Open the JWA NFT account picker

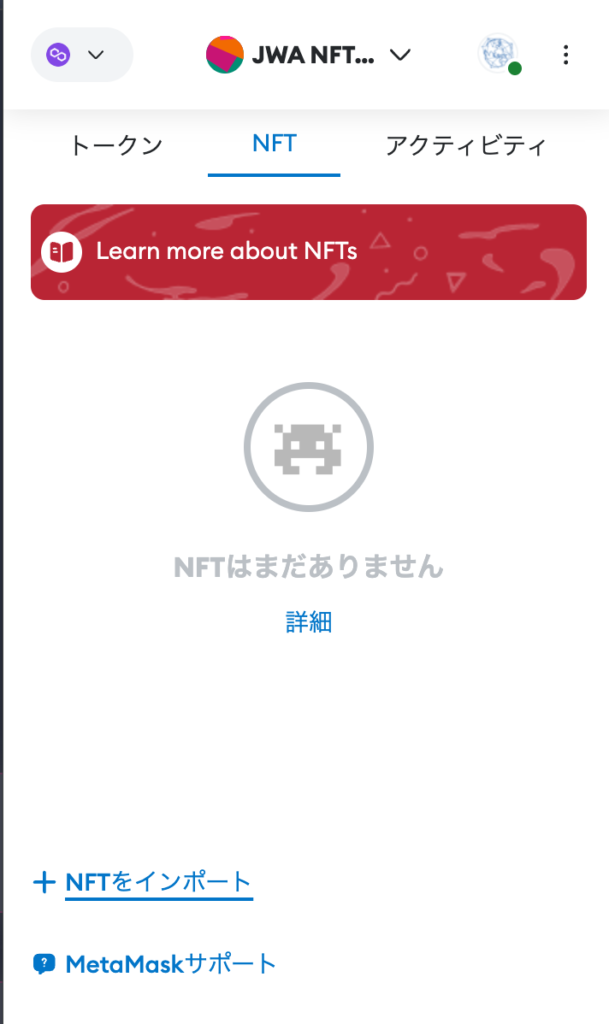308,55
